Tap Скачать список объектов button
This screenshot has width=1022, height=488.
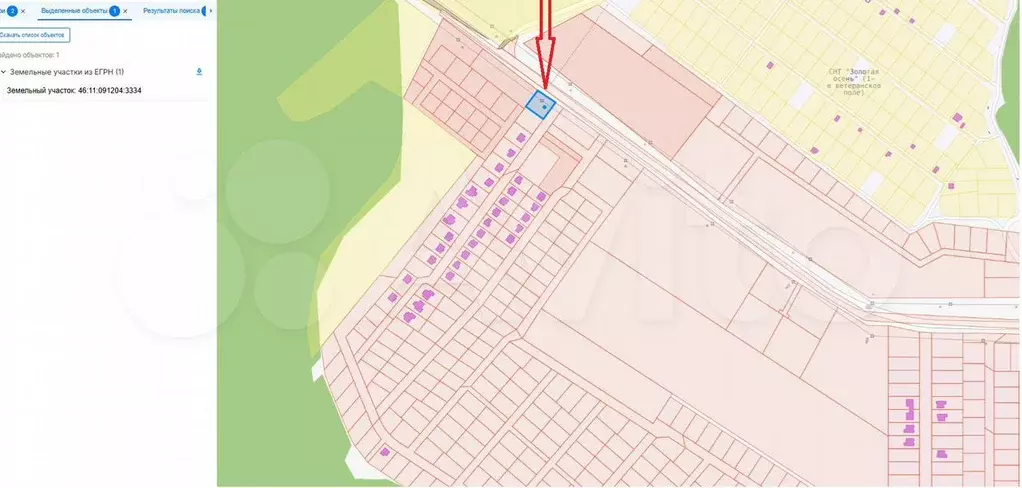33,34
